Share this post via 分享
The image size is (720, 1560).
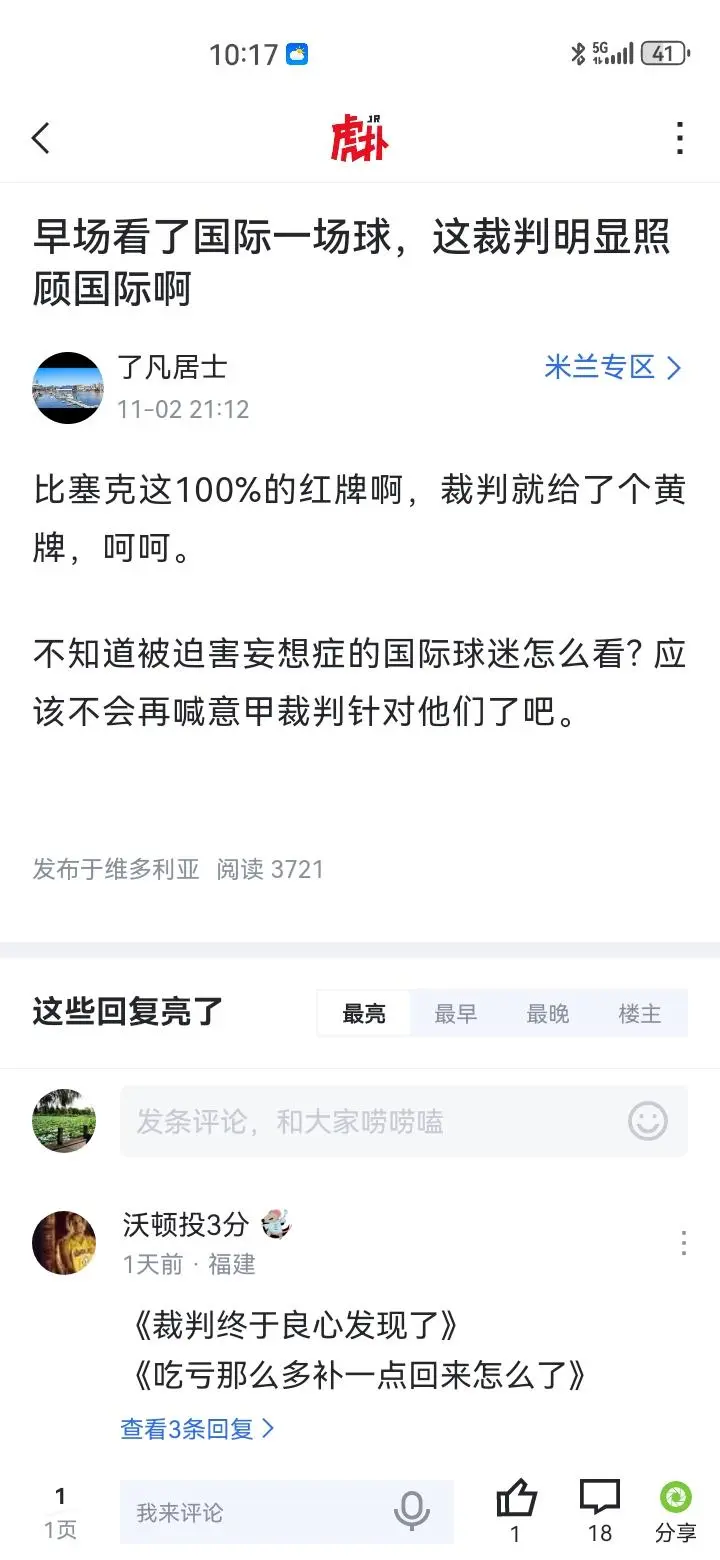click(x=676, y=1508)
